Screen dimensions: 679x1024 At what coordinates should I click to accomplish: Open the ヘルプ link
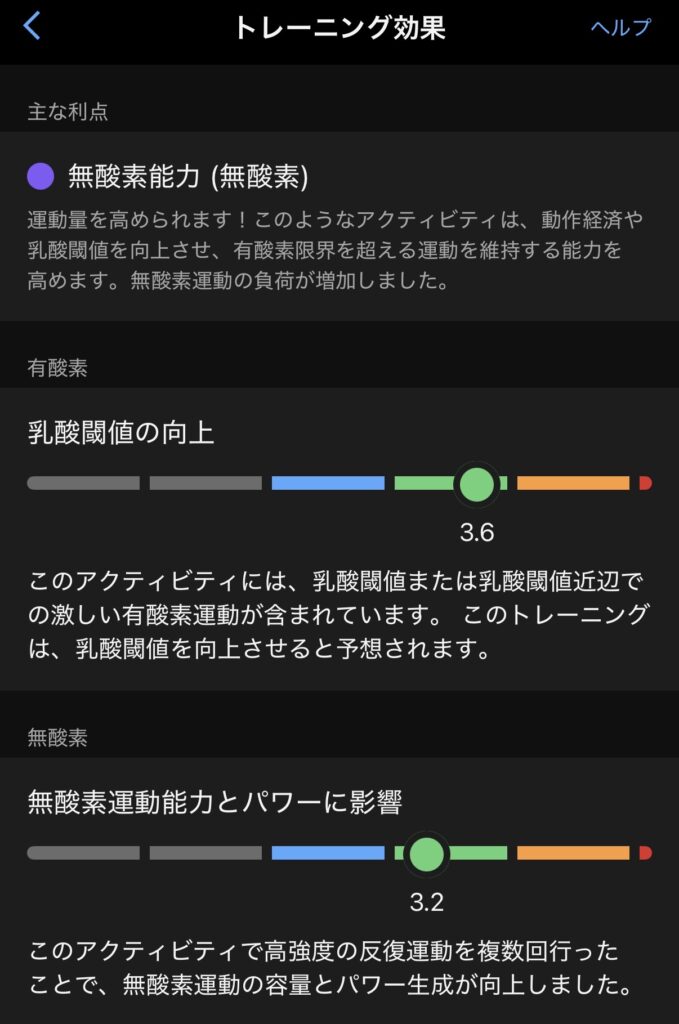pyautogui.click(x=620, y=27)
